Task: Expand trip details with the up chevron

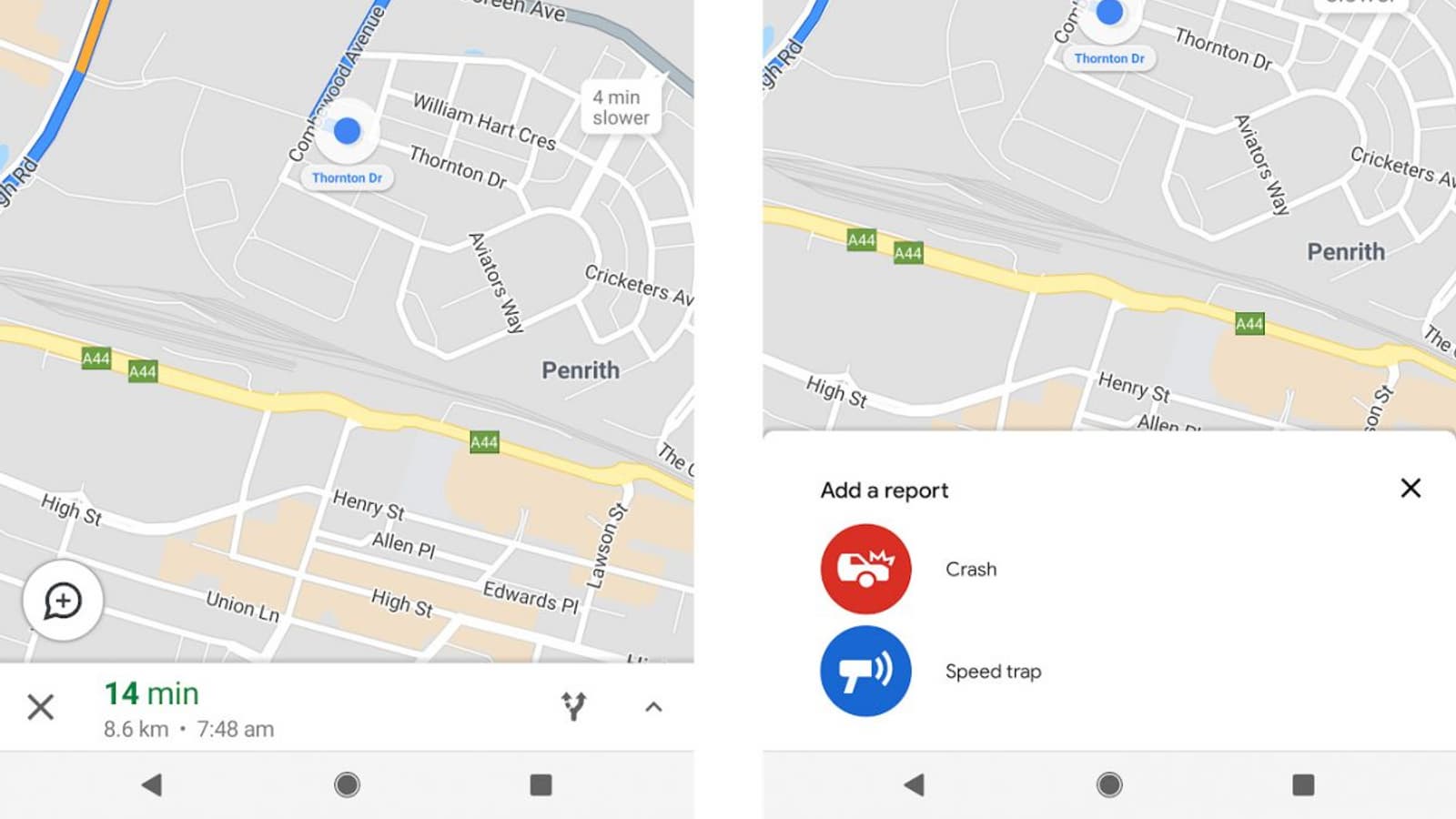Action: coord(653,707)
